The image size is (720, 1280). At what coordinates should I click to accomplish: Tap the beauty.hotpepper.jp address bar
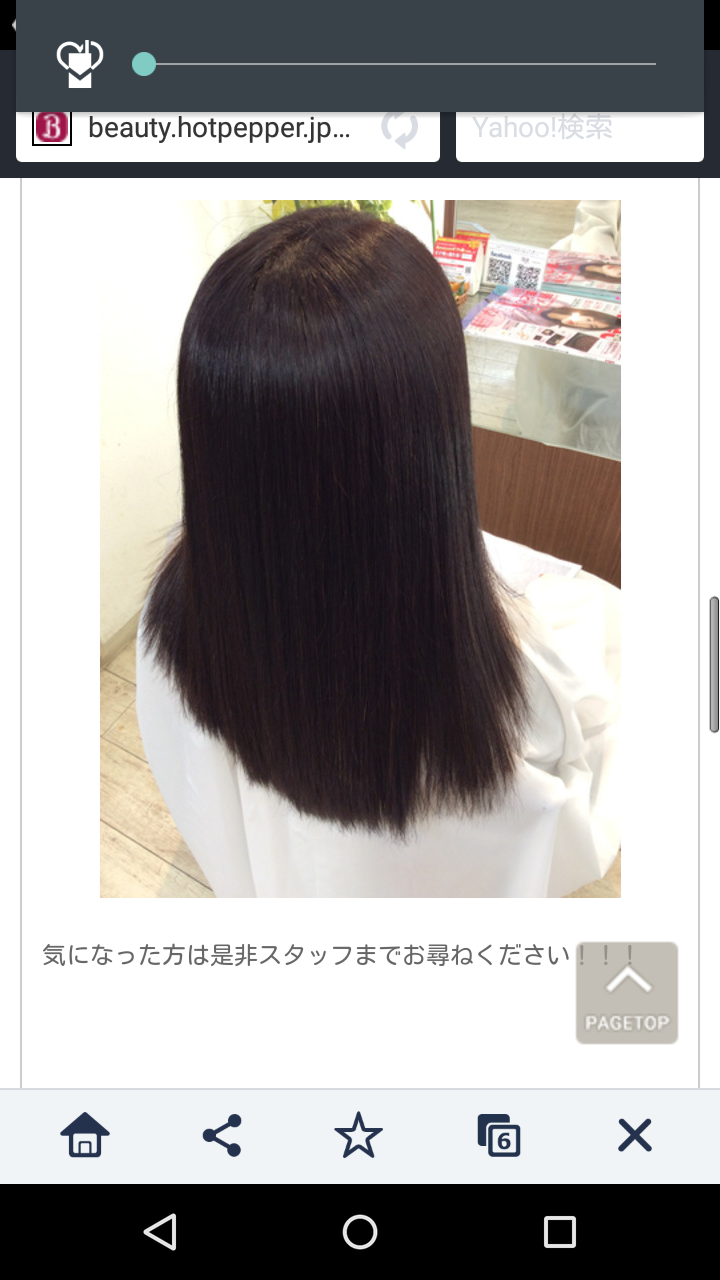(218, 129)
